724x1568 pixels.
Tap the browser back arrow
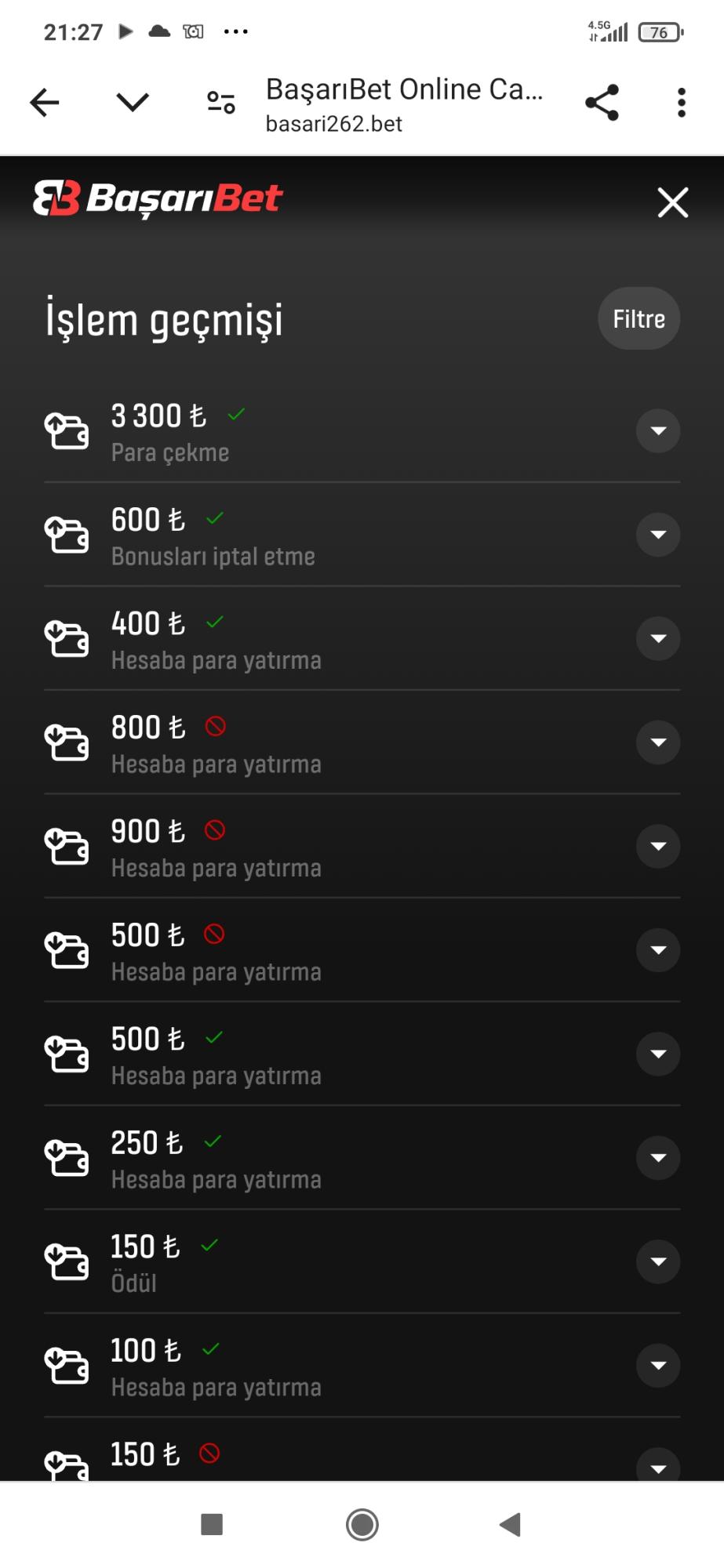coord(45,103)
